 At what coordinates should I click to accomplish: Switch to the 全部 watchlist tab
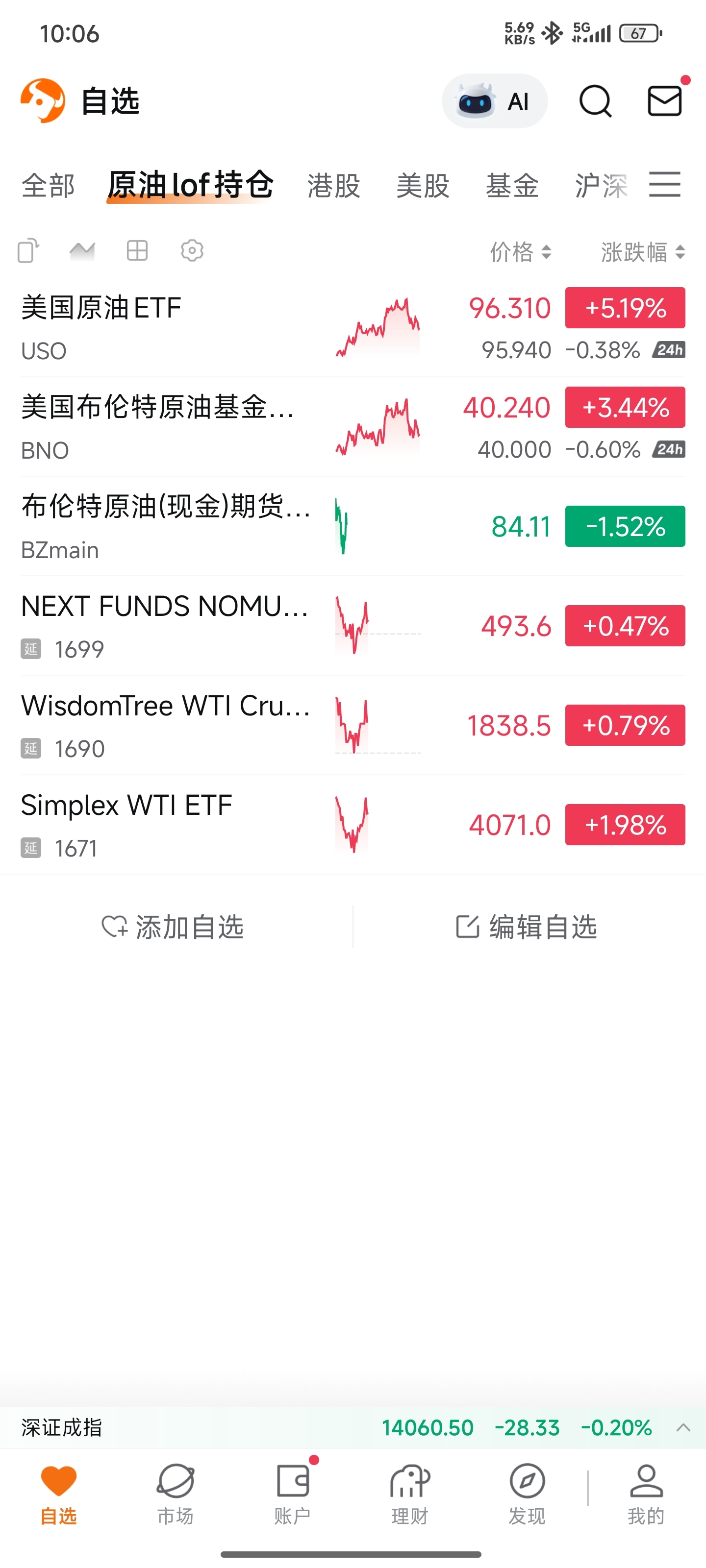point(48,185)
